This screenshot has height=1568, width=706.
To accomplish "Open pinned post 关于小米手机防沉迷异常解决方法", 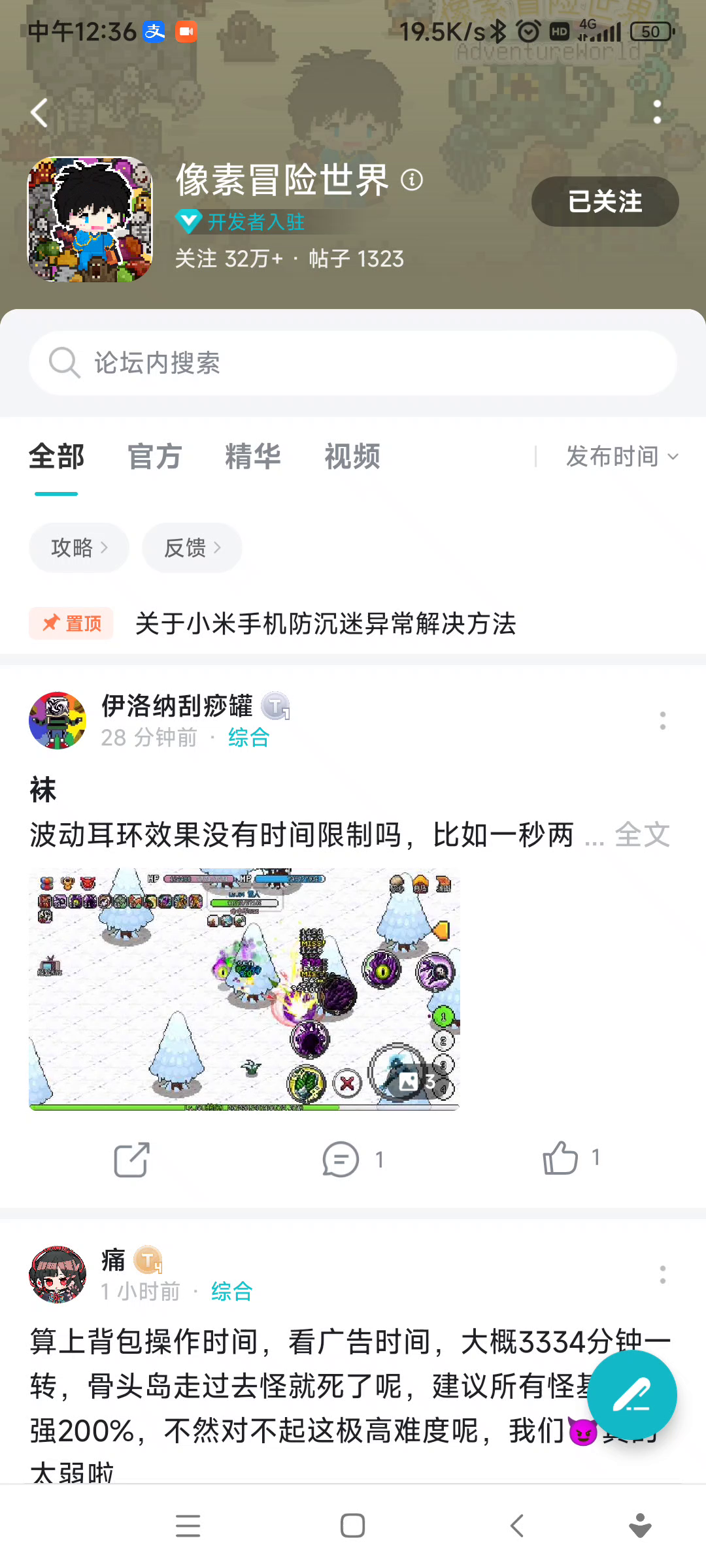I will pos(326,623).
